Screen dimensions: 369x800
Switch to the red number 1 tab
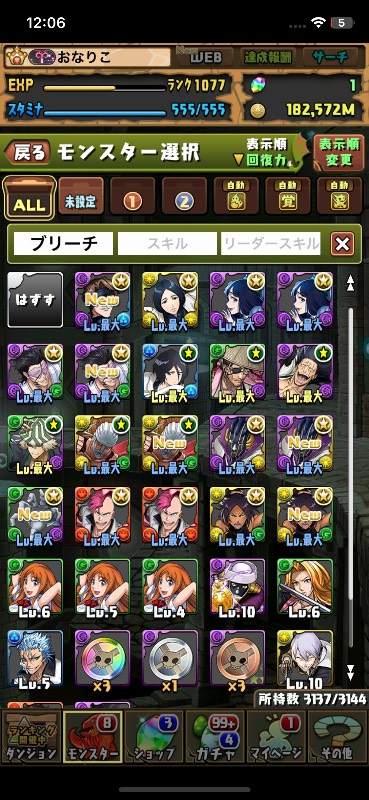(133, 196)
